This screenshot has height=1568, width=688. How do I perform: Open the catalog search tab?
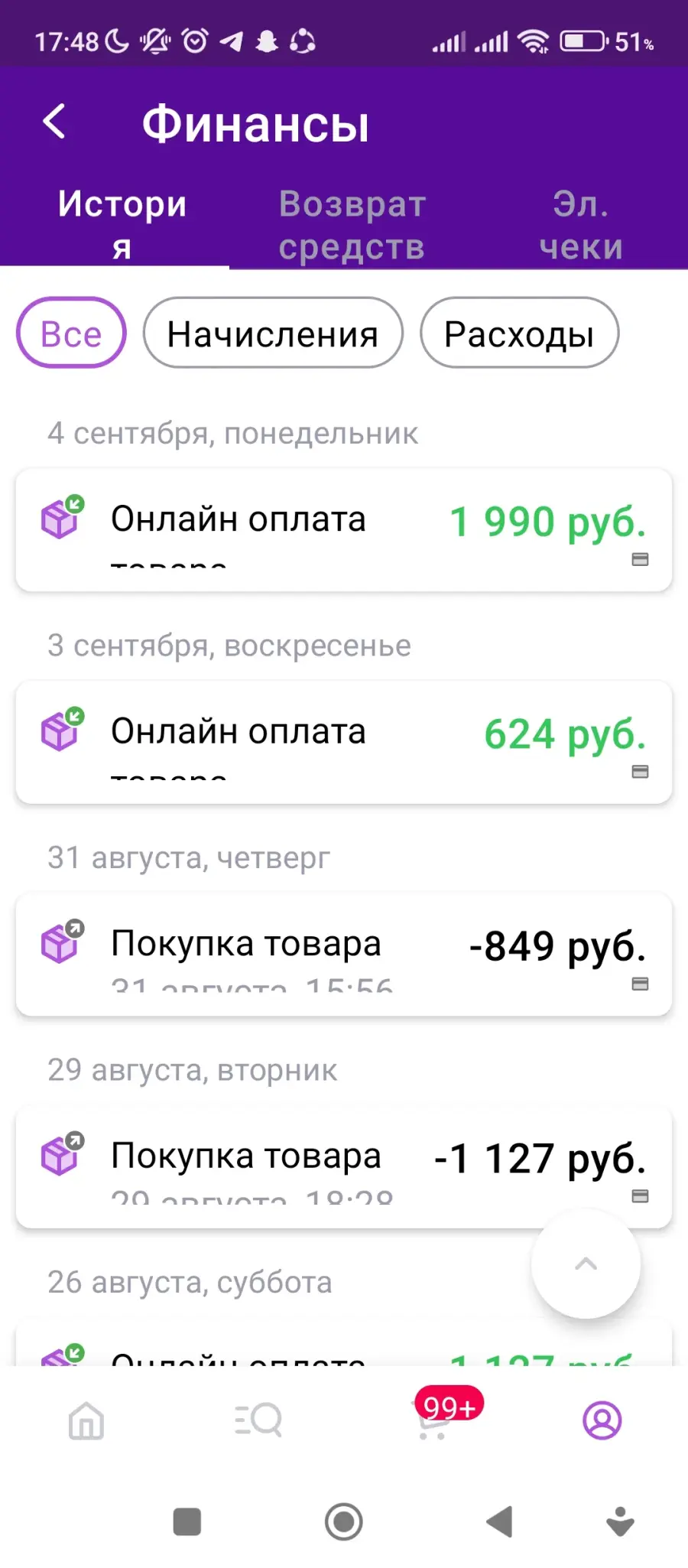pyautogui.click(x=258, y=1420)
